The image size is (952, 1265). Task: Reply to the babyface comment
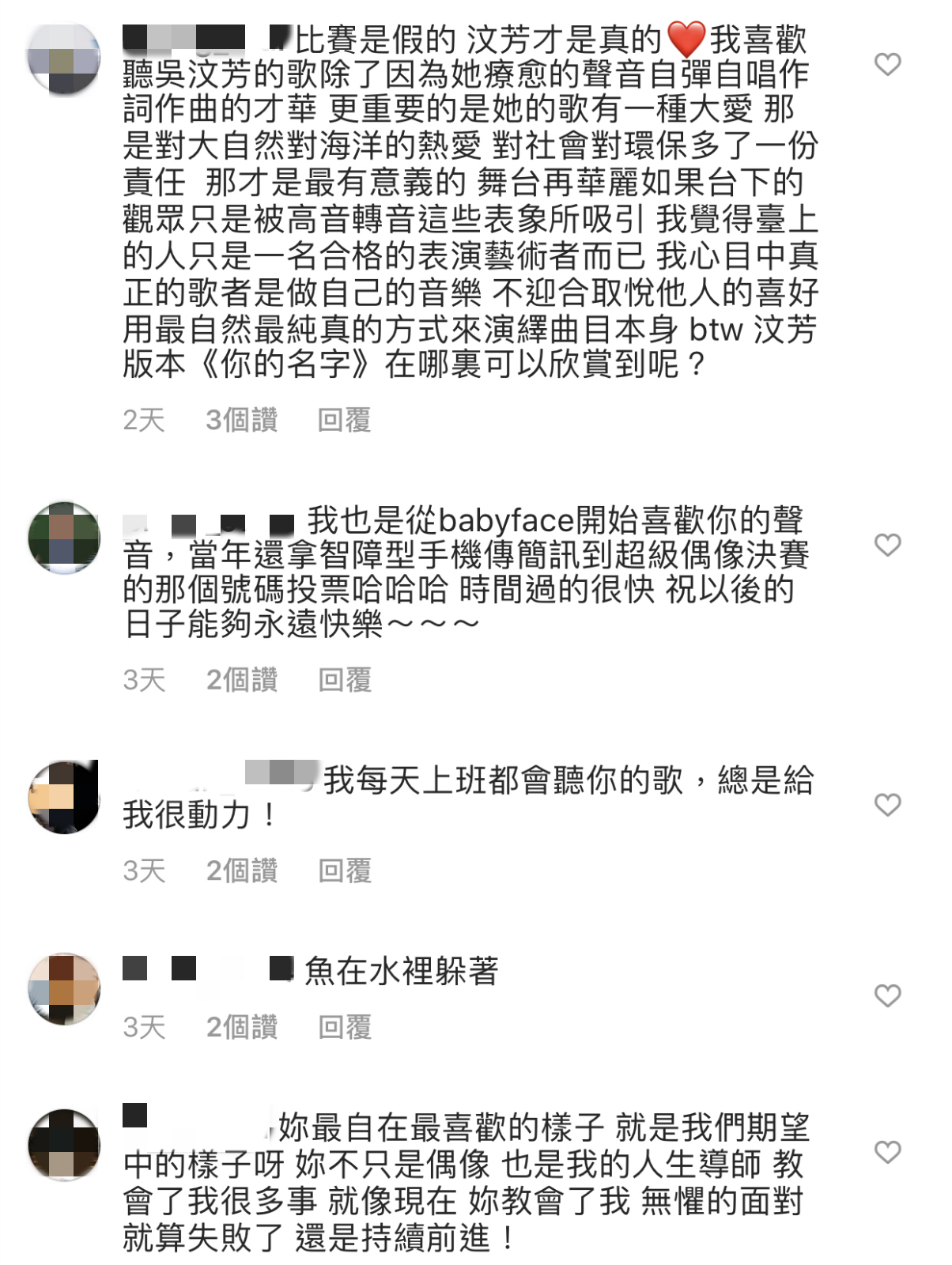[344, 680]
